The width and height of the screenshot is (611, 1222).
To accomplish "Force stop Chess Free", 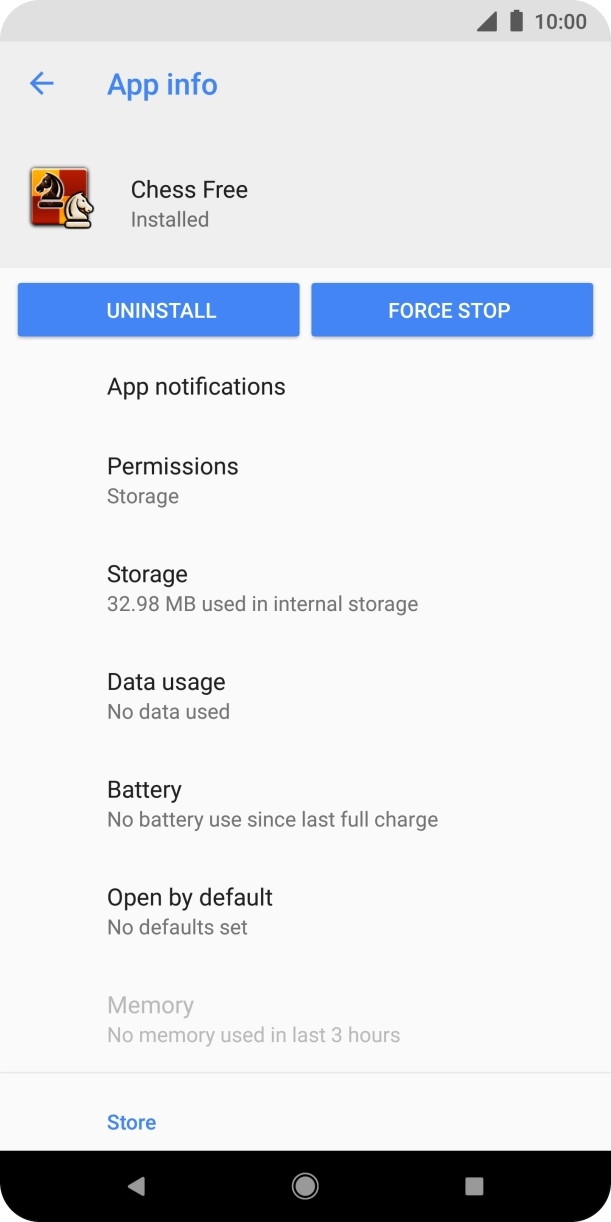I will click(x=452, y=310).
